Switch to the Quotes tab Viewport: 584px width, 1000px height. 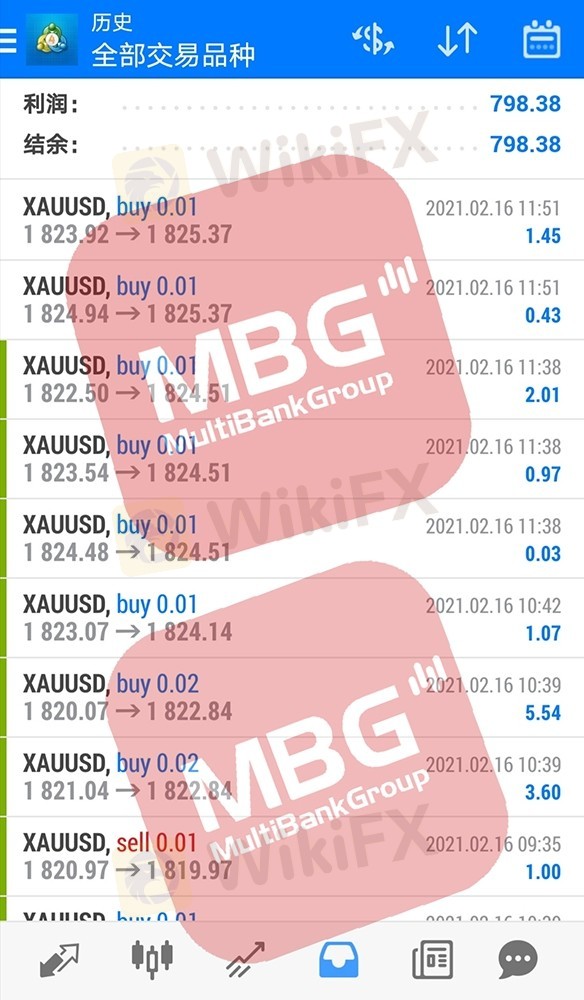point(59,960)
